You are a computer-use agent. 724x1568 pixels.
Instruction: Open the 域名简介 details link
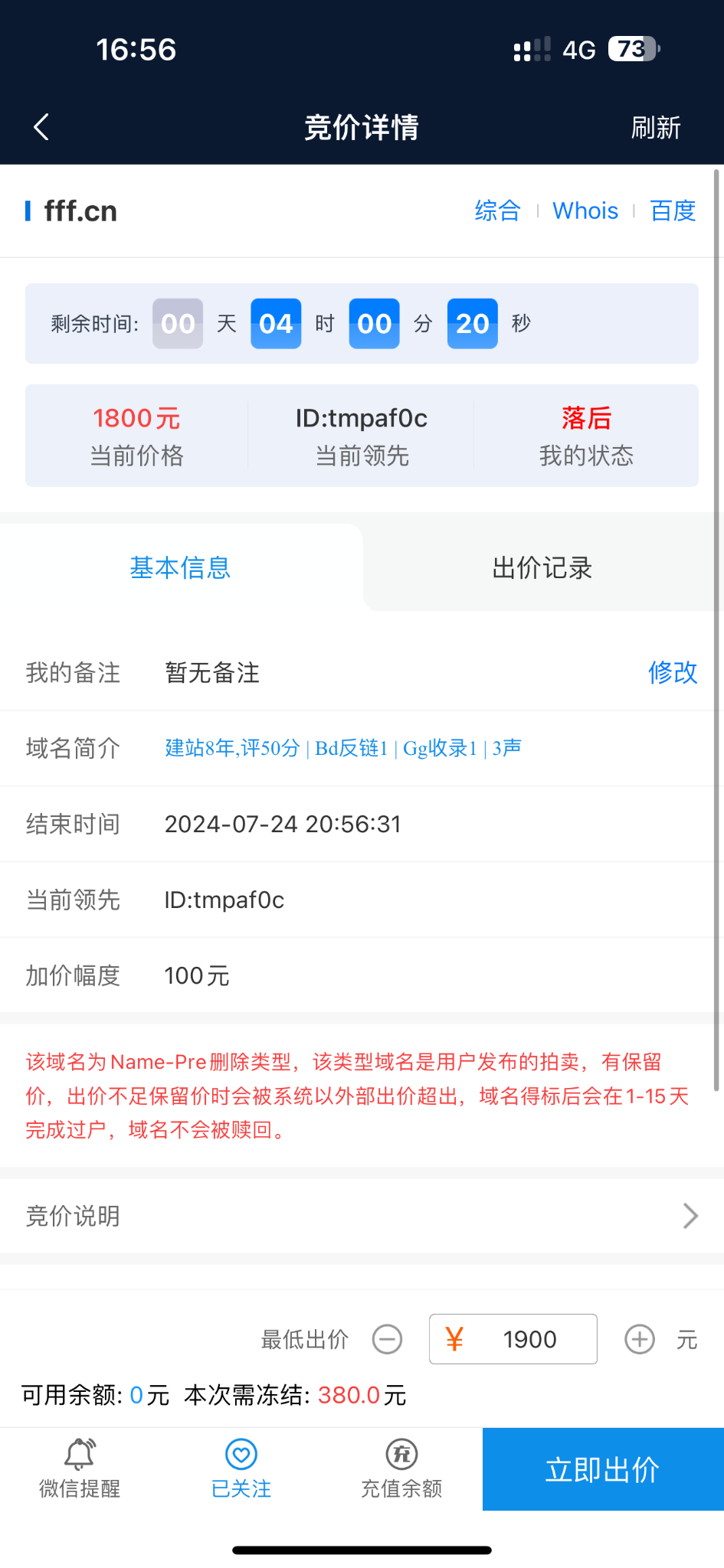pos(343,748)
